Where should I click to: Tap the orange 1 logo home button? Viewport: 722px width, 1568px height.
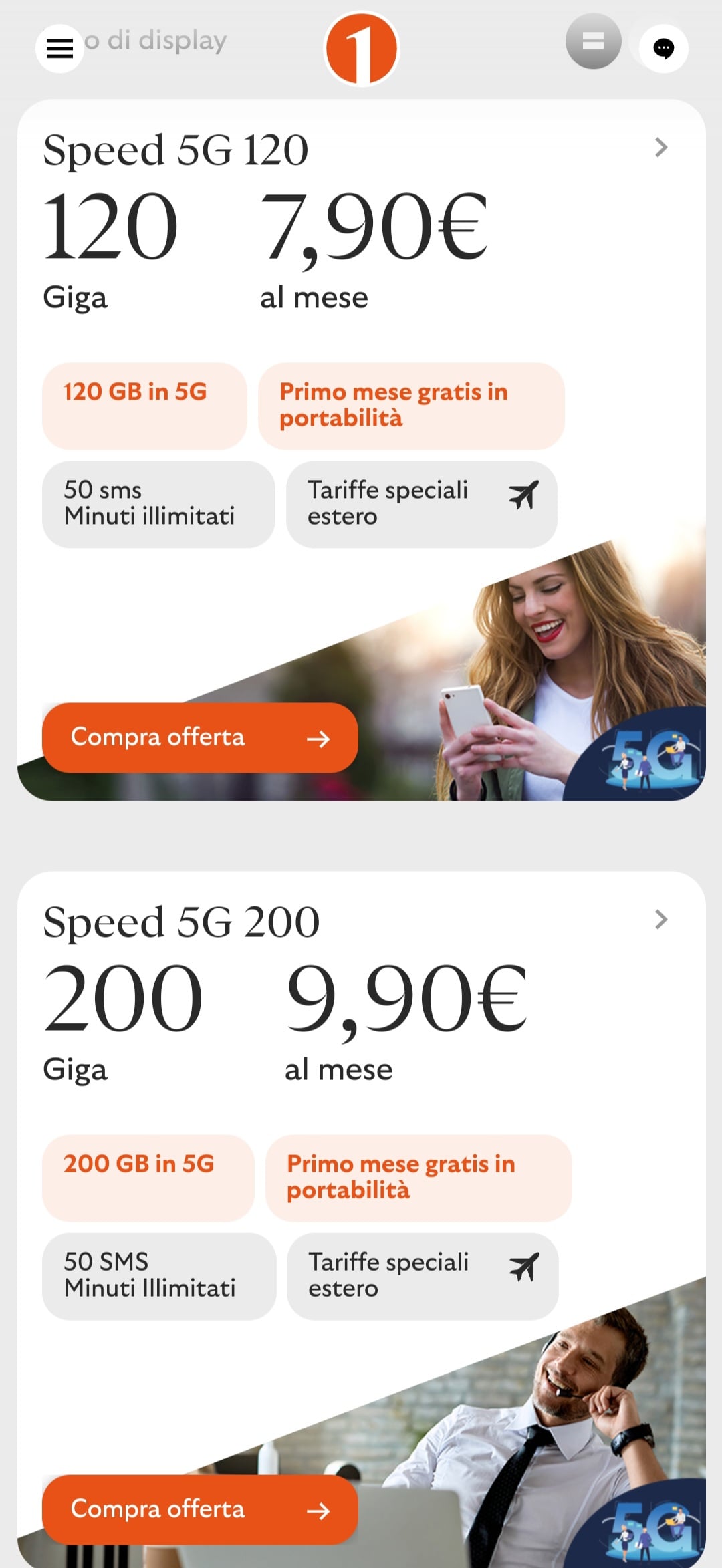click(362, 49)
